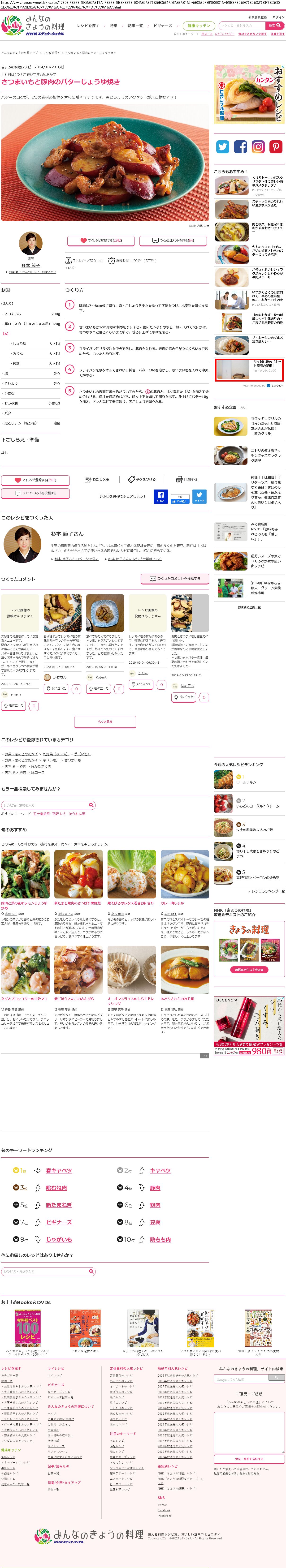View つくったコメント below the photo

(x=174, y=241)
